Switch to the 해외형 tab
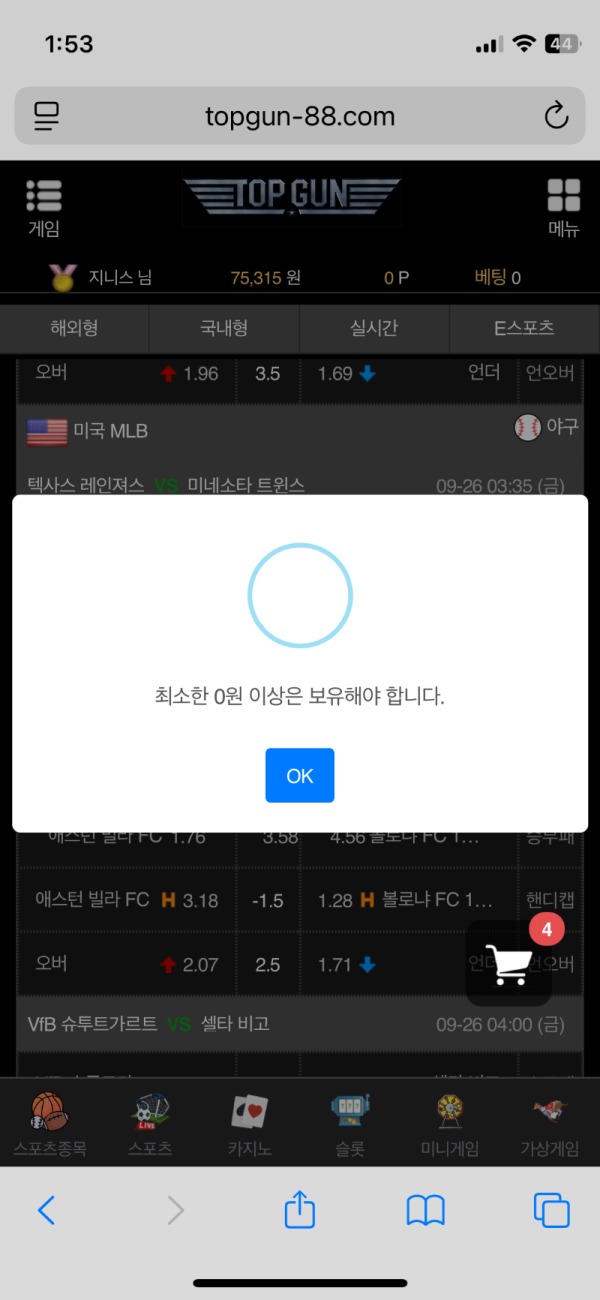 tap(74, 328)
